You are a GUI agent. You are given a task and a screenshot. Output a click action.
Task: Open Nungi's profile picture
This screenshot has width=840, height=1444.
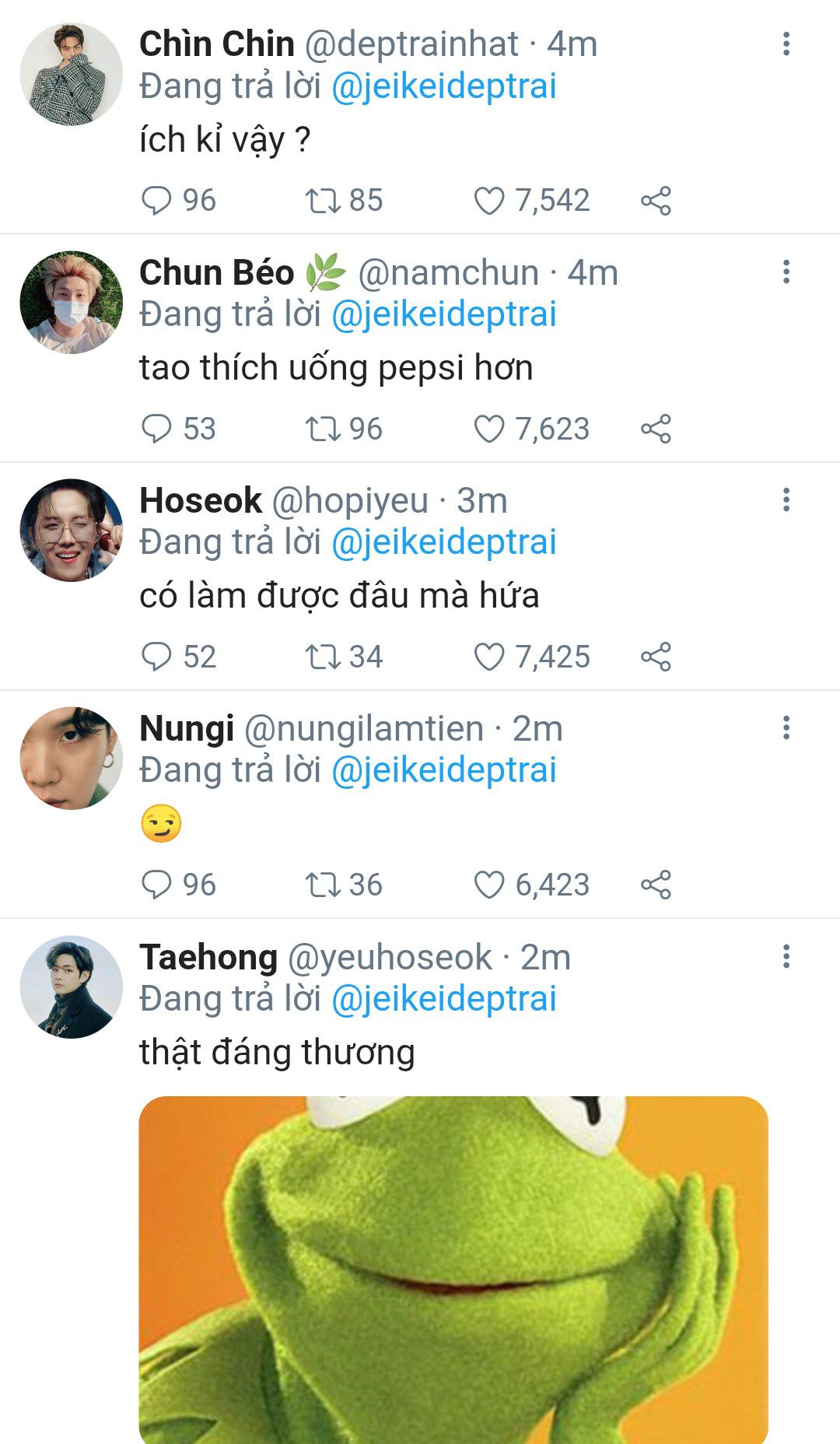(71, 758)
